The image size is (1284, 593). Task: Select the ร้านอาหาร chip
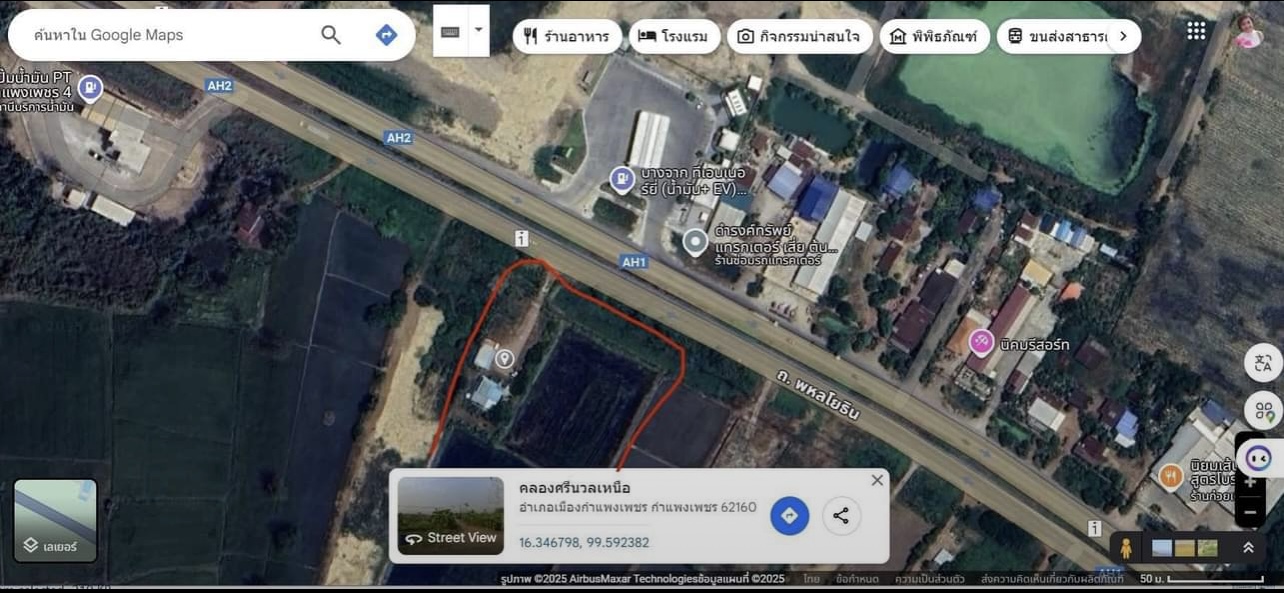[x=566, y=37]
